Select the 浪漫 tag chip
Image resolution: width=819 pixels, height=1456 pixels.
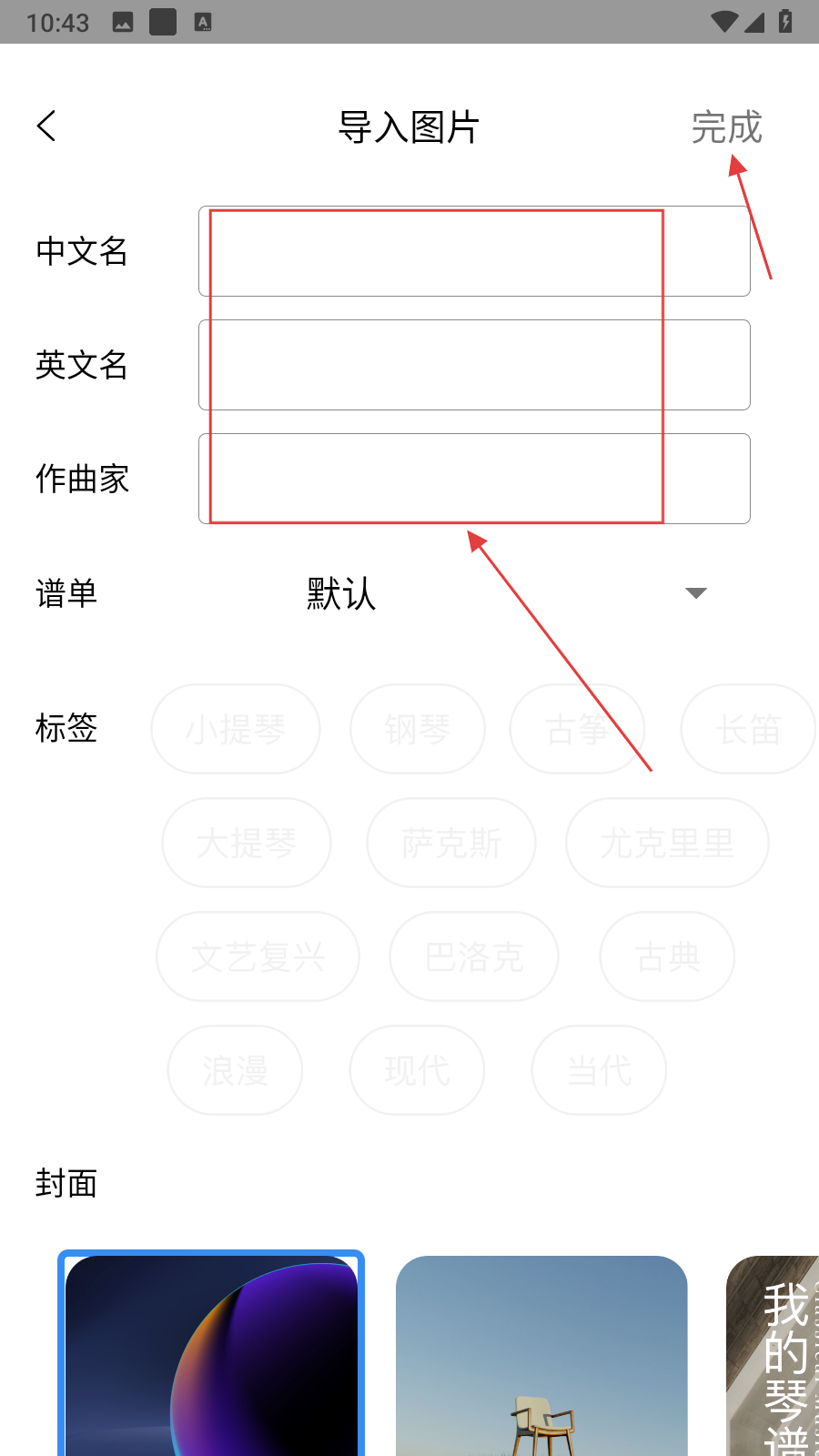(x=235, y=1070)
